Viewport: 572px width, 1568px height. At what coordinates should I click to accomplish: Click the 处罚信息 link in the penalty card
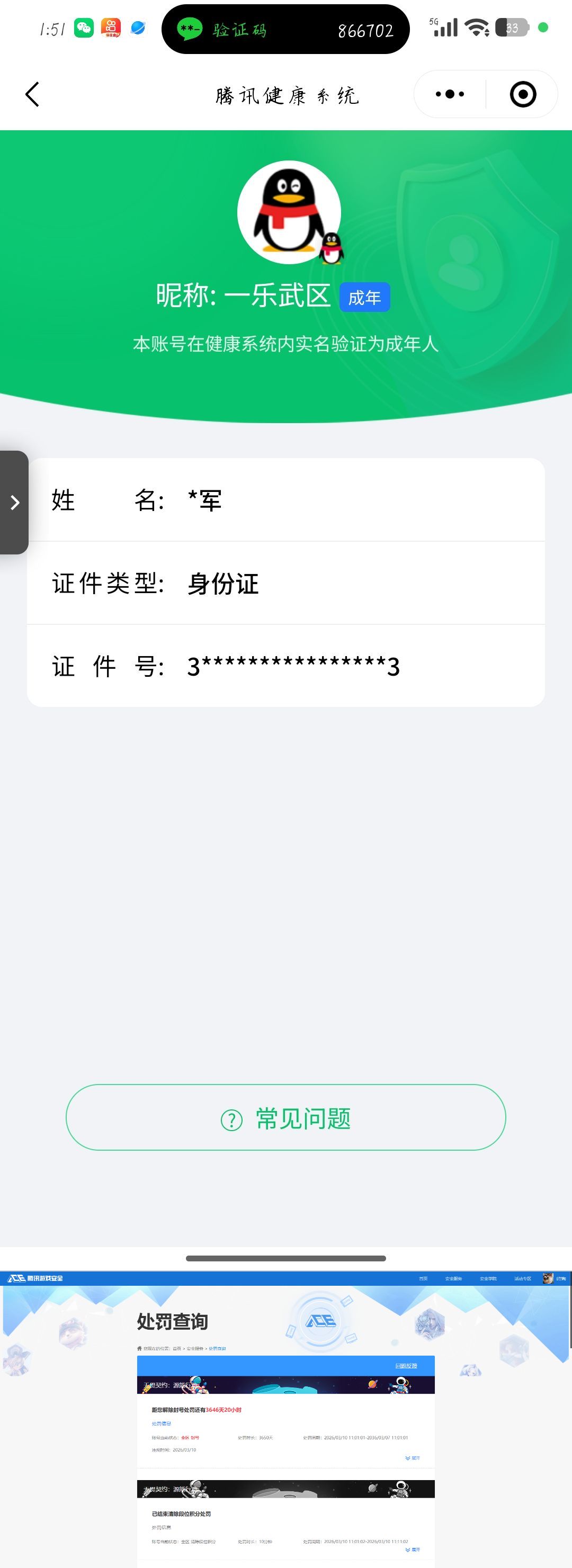(163, 1423)
